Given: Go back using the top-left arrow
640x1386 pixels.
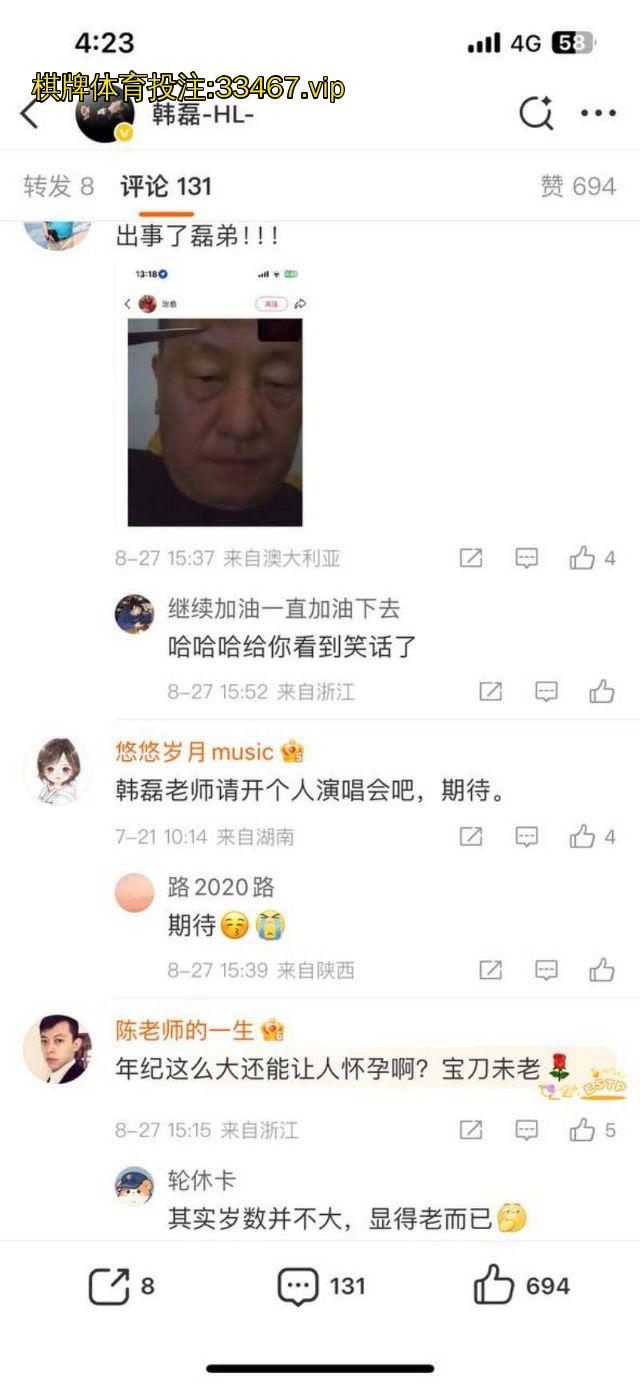Looking at the screenshot, I should 30,115.
